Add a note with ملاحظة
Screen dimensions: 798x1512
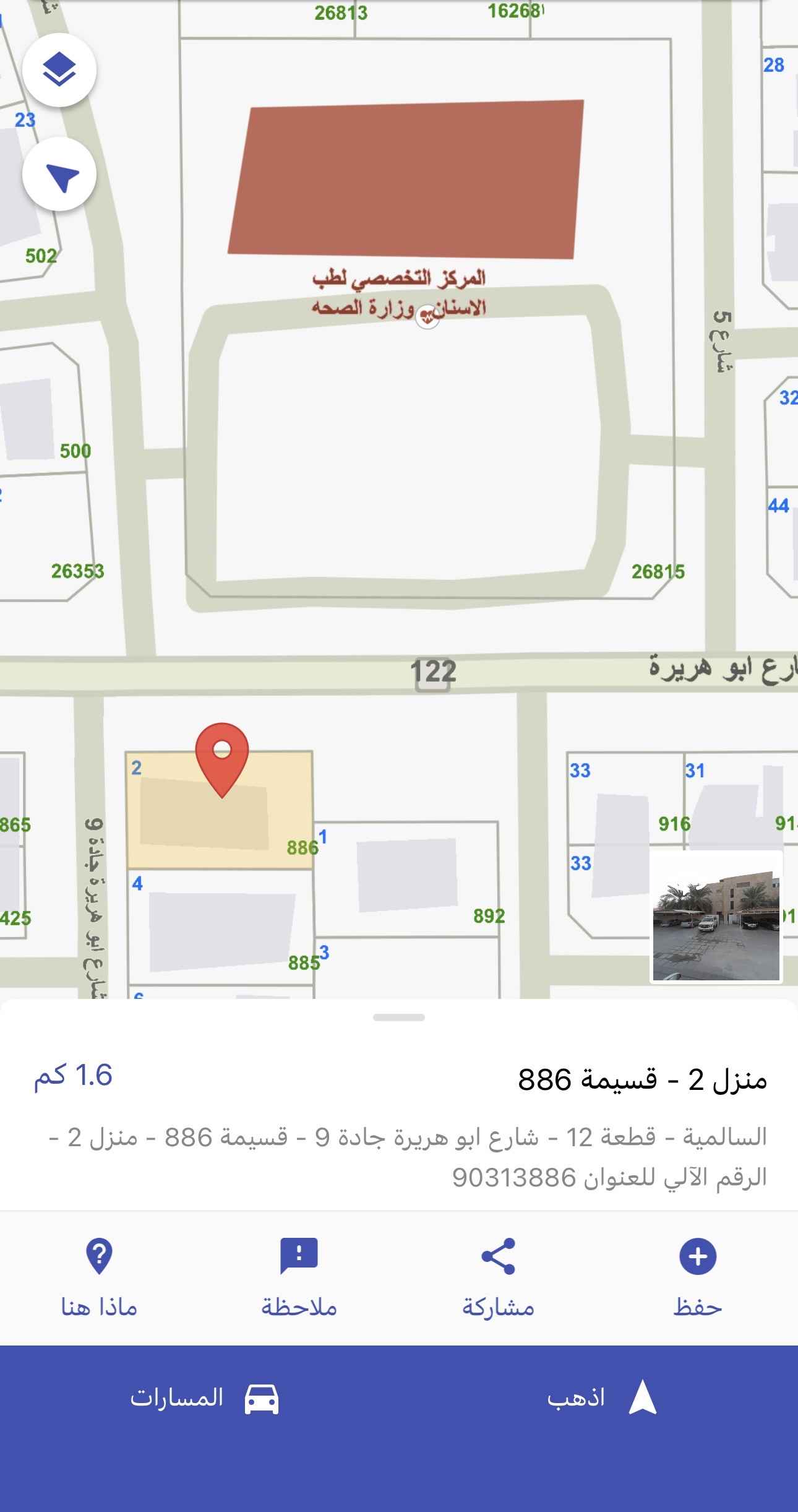tap(299, 1277)
